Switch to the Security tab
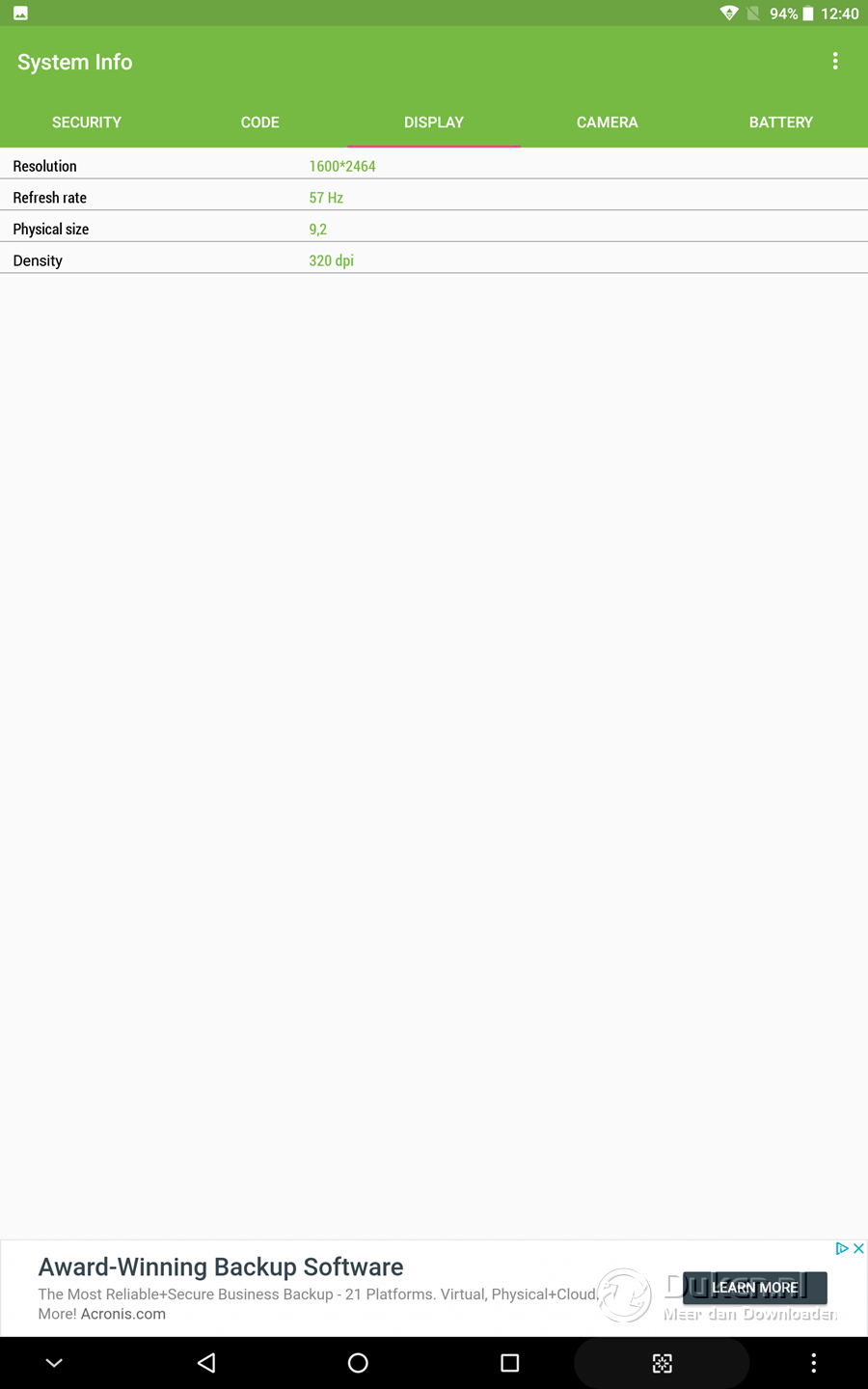The height and width of the screenshot is (1389, 868). click(x=87, y=123)
